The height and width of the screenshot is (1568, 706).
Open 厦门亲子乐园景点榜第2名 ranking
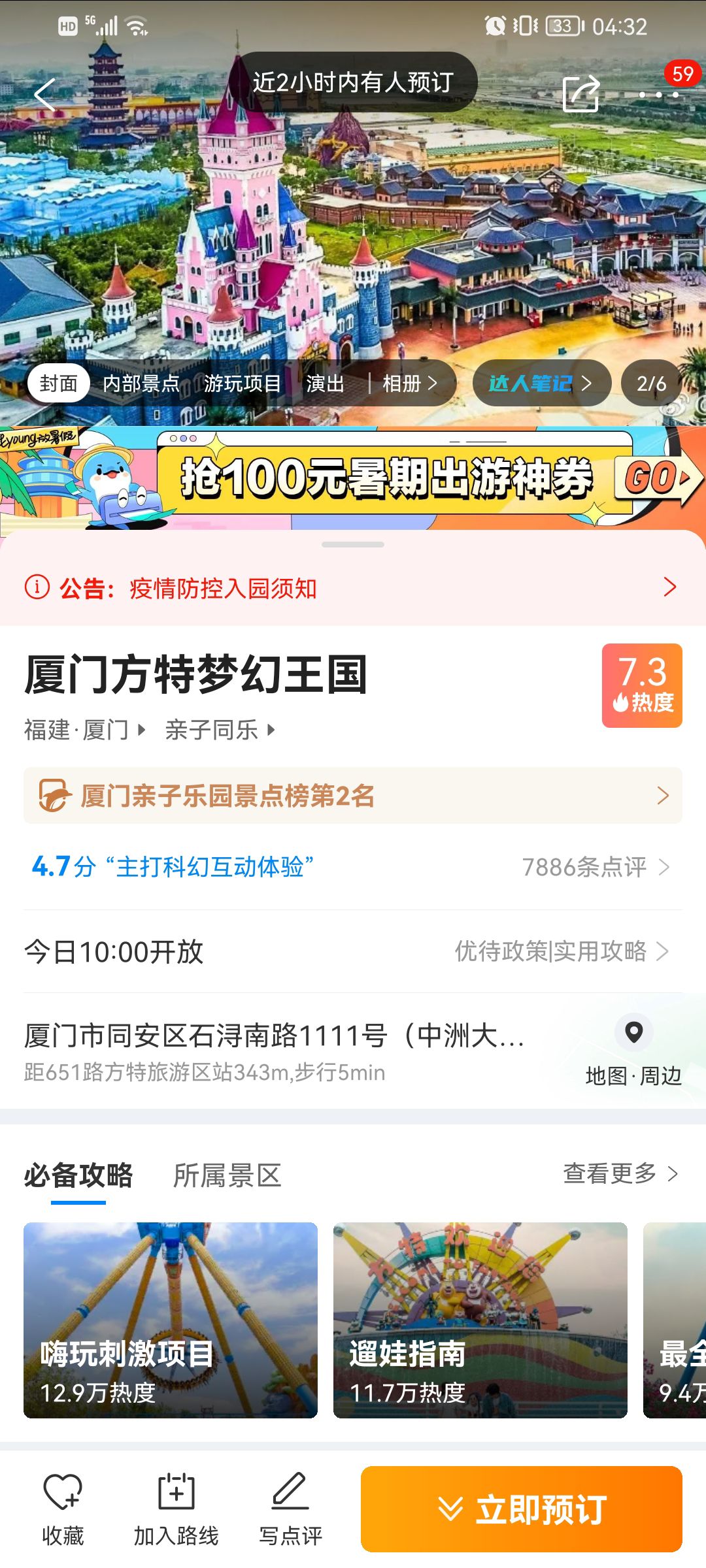pos(353,796)
